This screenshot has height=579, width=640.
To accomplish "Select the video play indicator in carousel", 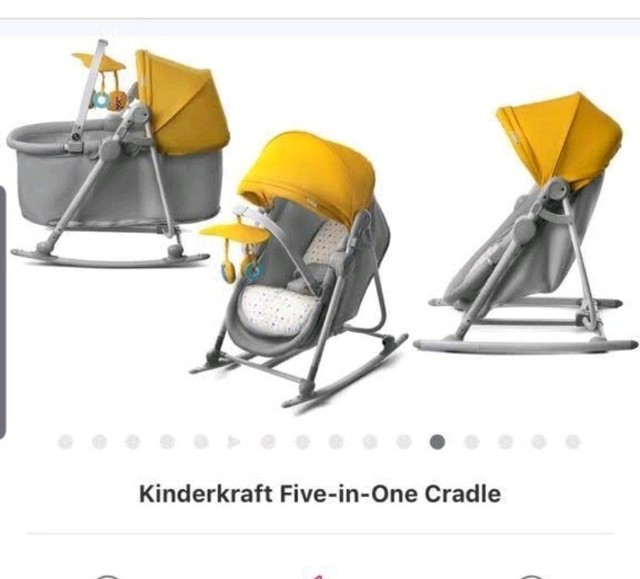I will [x=235, y=441].
